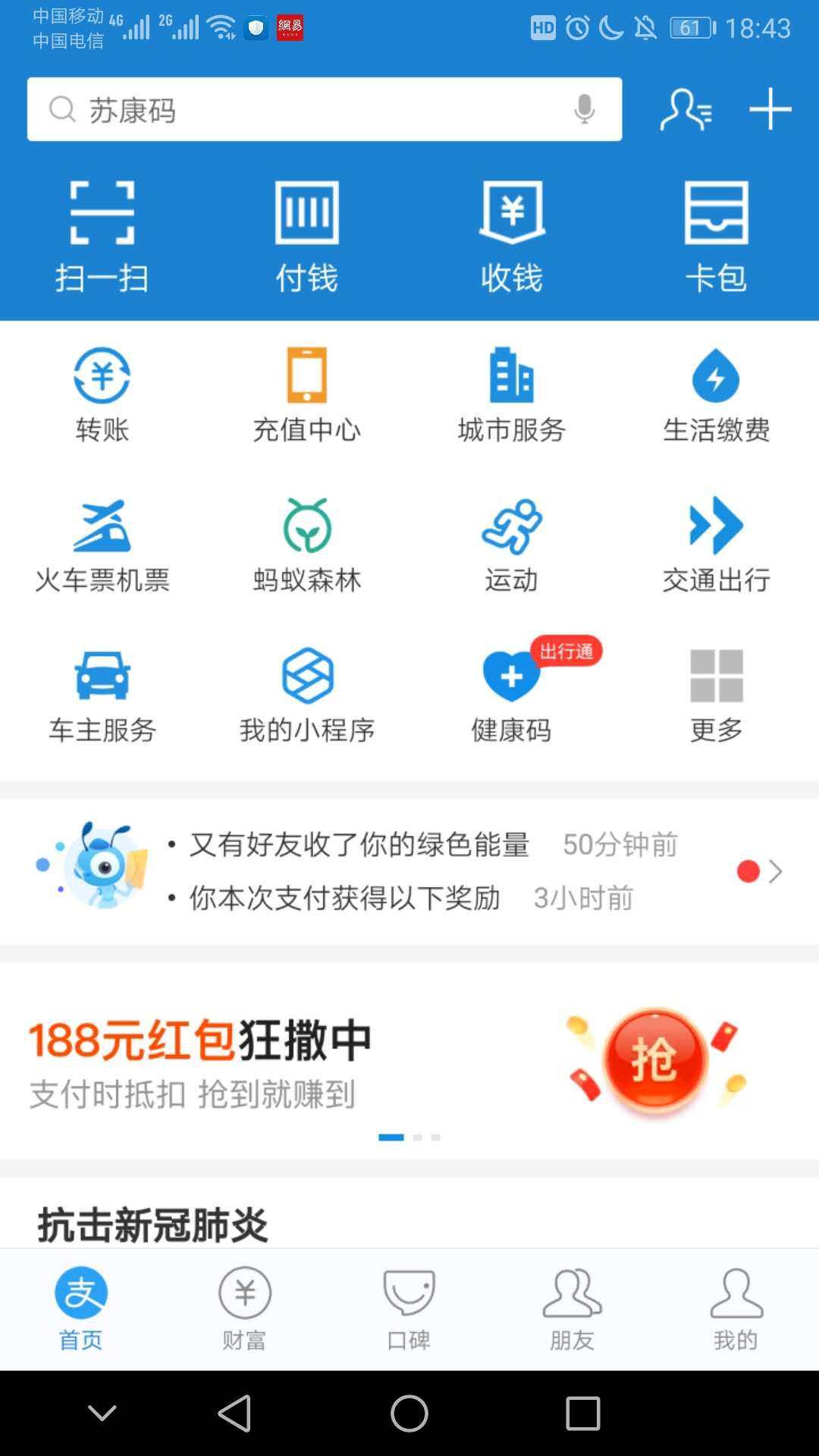Switch to the 口碑 tab
The width and height of the screenshot is (819, 1456).
tap(409, 1308)
